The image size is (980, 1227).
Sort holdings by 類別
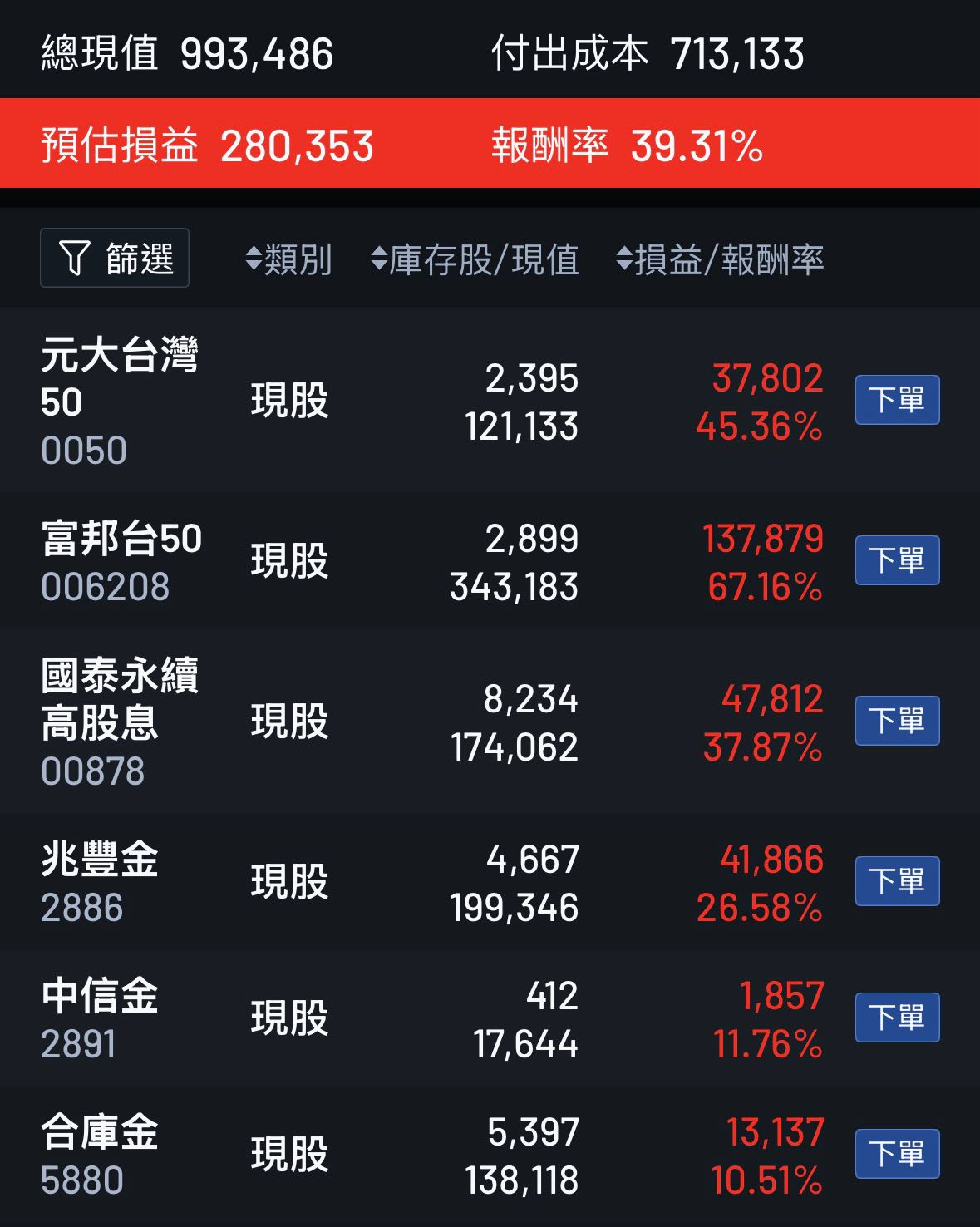[288, 259]
